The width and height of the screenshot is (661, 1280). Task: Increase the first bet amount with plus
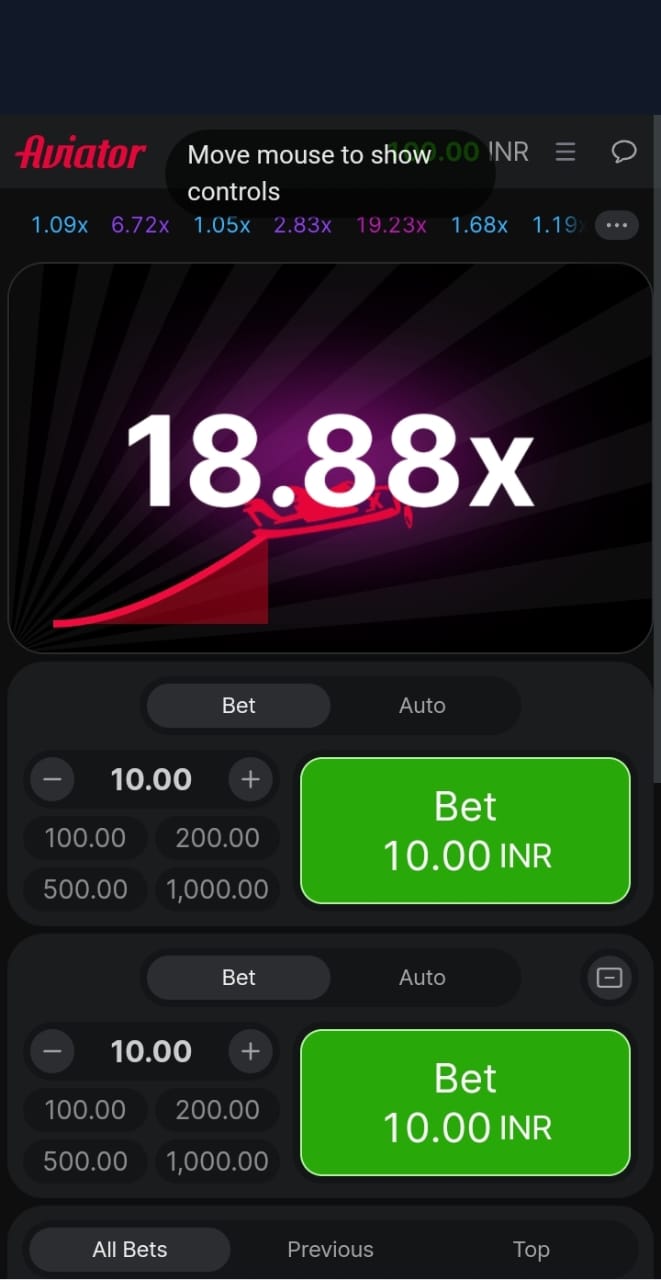point(250,780)
